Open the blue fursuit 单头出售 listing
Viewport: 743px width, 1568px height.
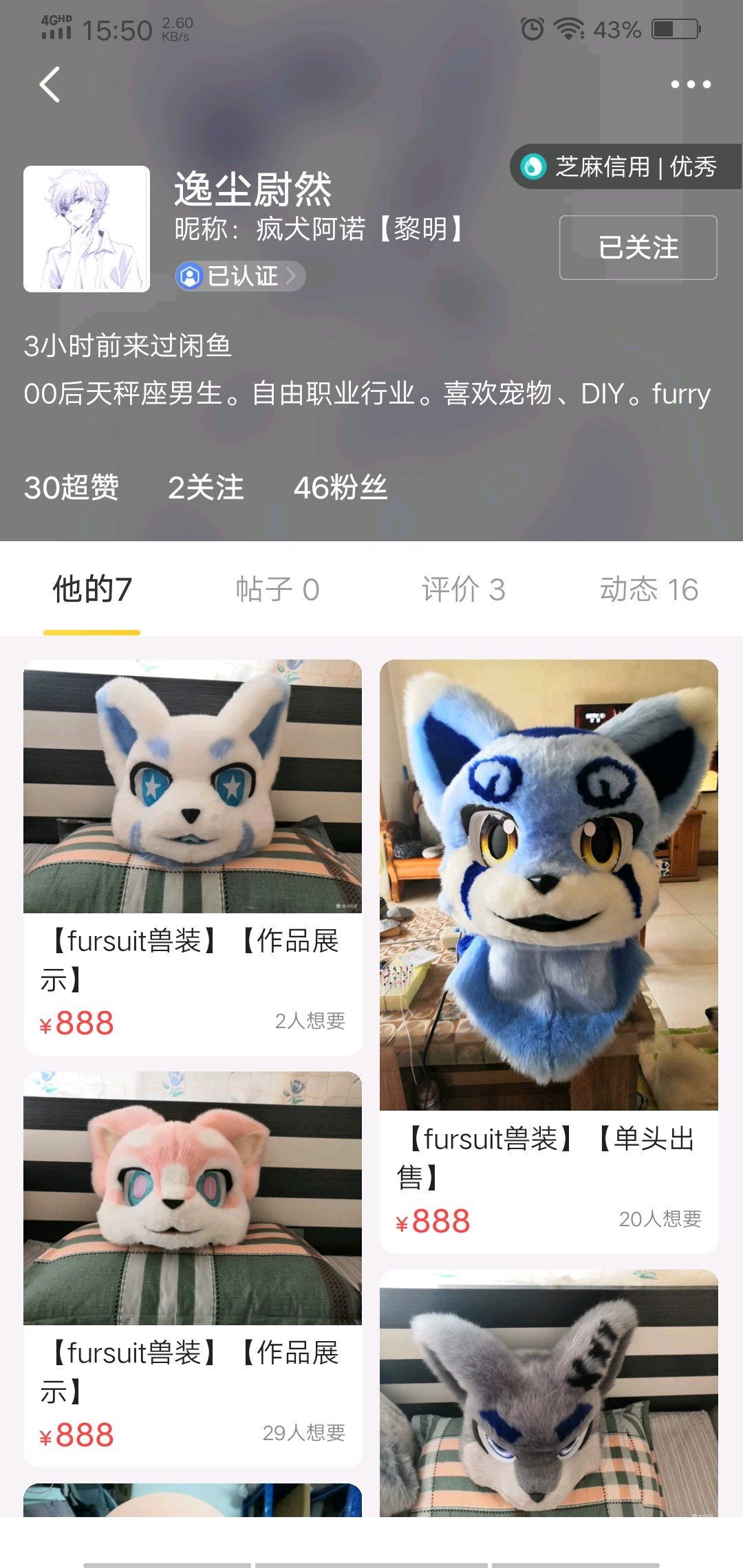point(549,956)
